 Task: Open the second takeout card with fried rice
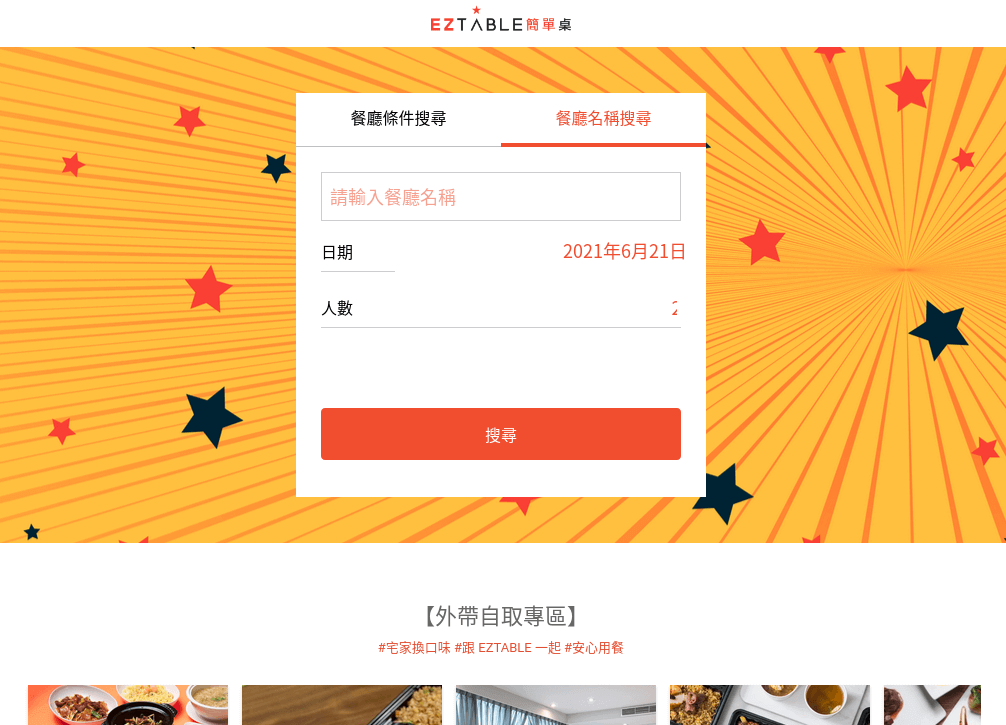pyautogui.click(x=342, y=705)
